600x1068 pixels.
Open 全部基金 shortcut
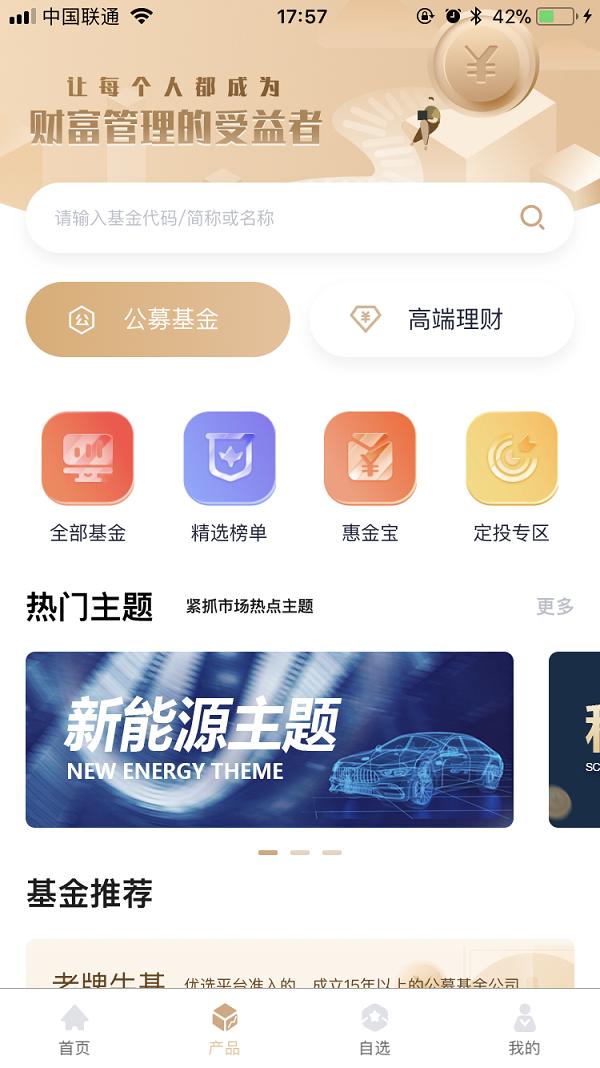(x=88, y=476)
